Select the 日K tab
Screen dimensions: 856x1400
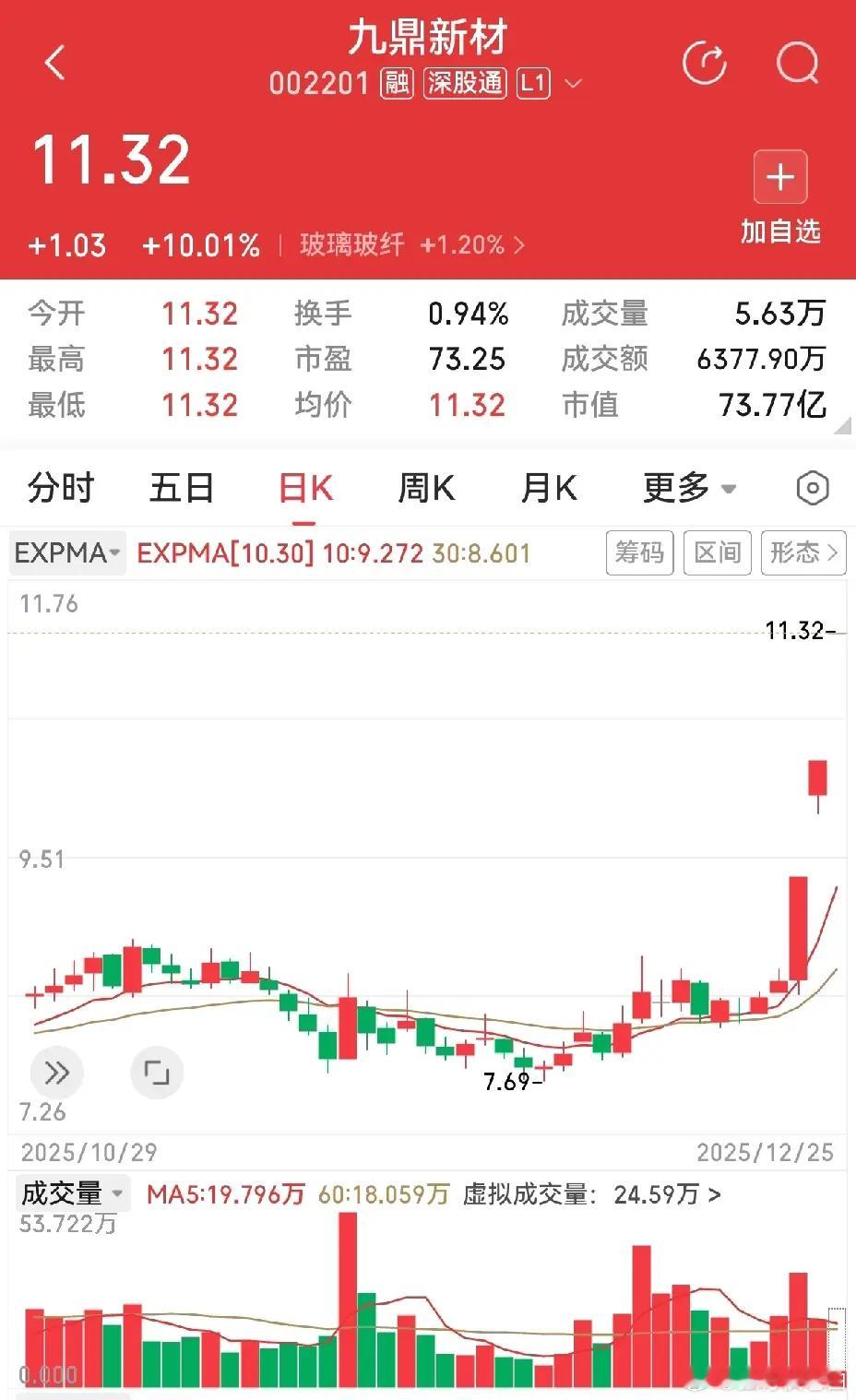305,487
